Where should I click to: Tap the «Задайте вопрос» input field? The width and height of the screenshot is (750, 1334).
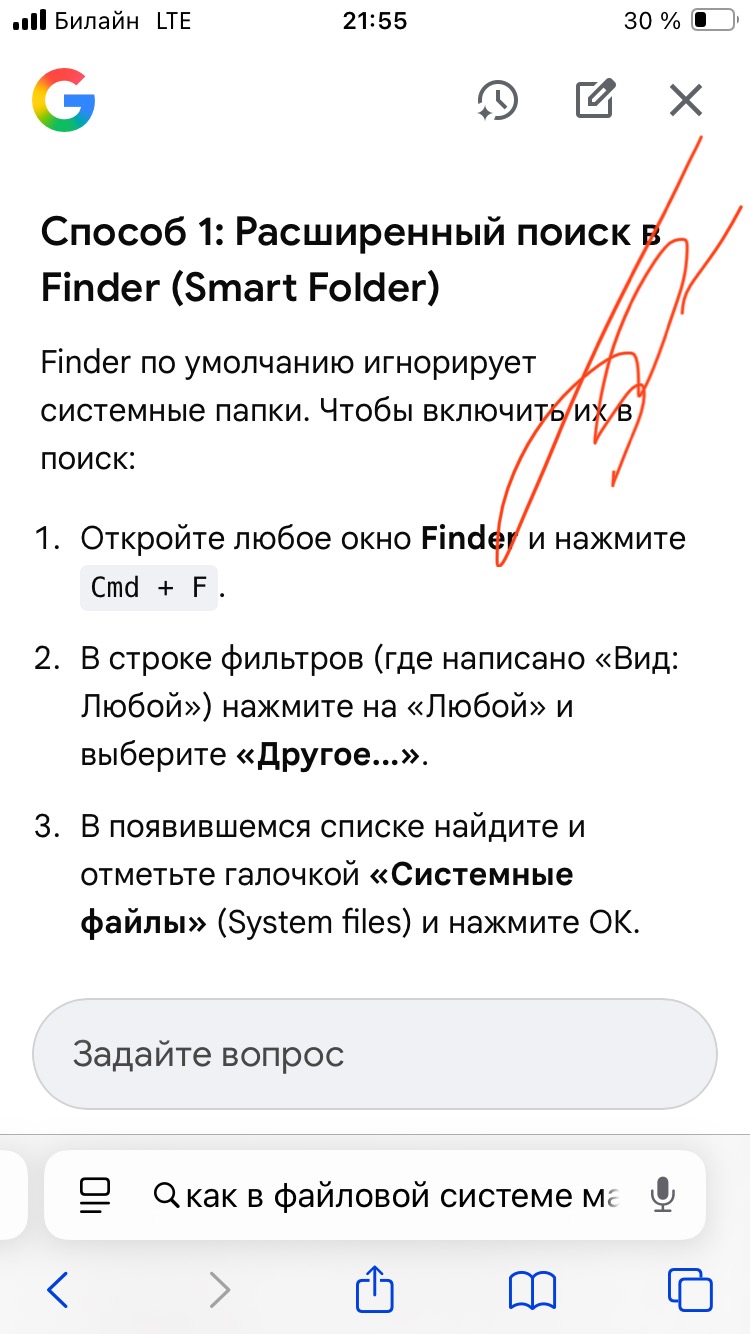tap(375, 1054)
